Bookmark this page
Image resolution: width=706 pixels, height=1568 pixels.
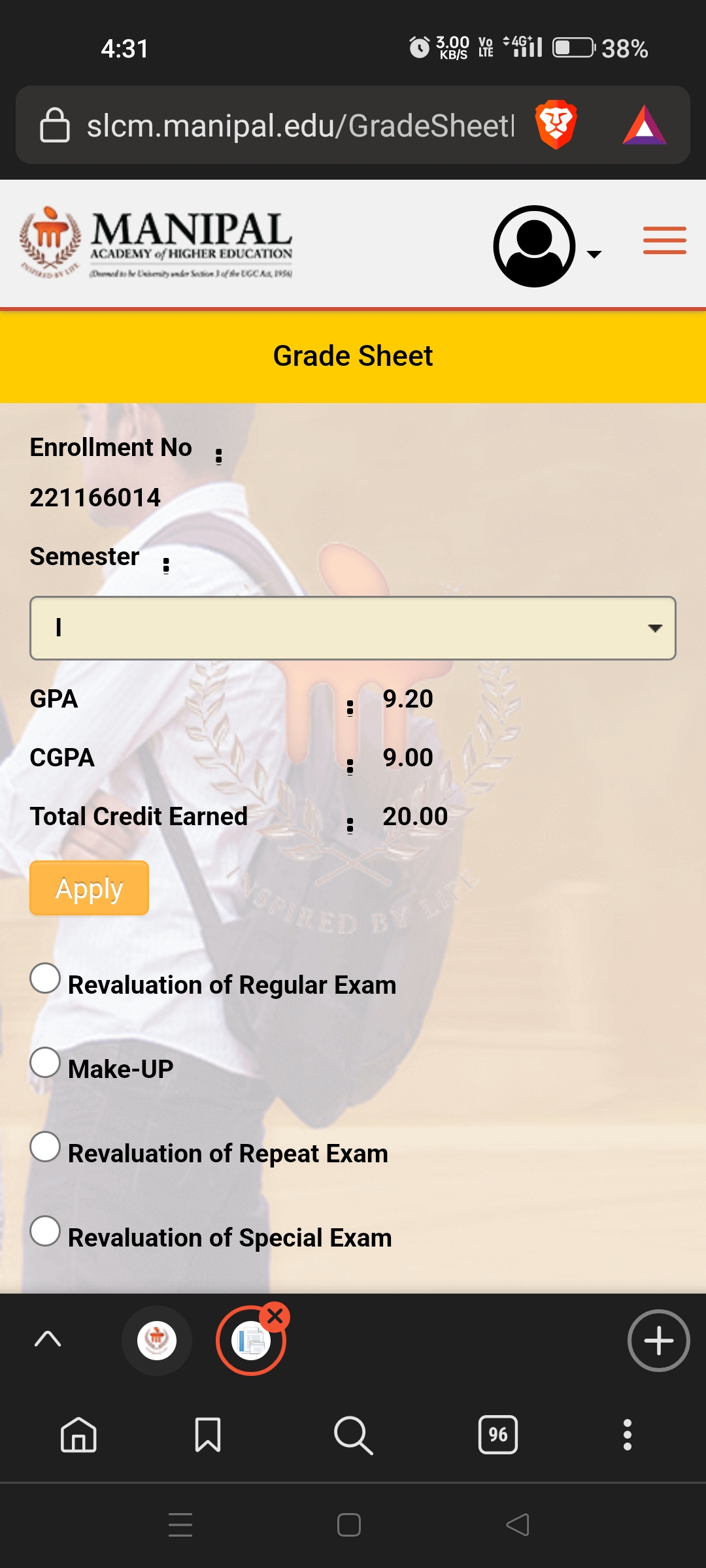tap(208, 1435)
